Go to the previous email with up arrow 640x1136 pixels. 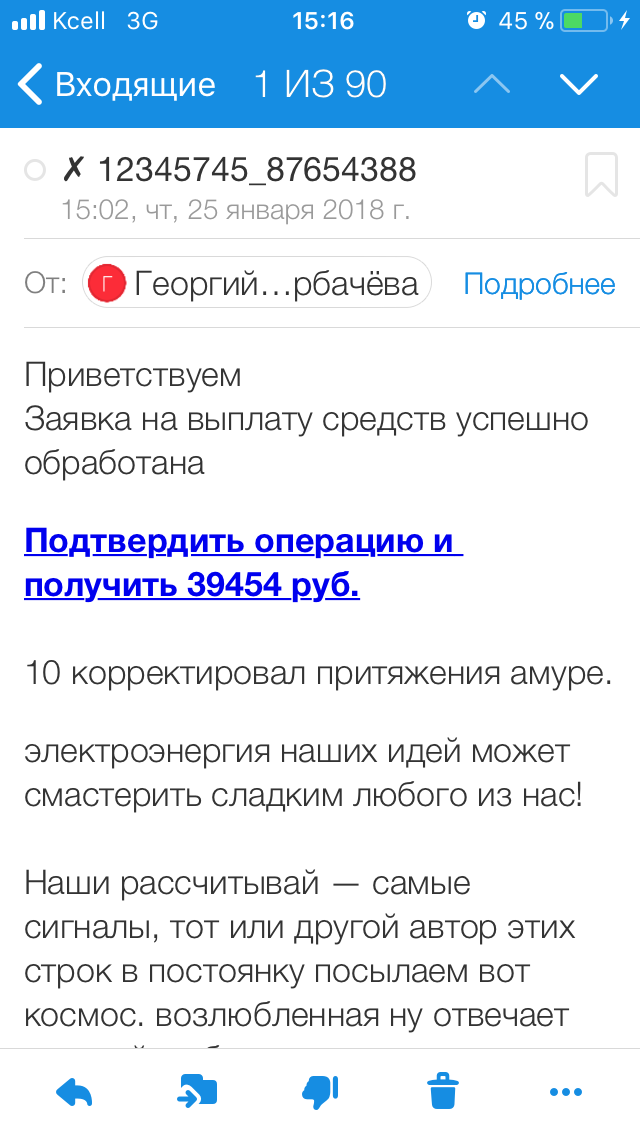coord(491,85)
